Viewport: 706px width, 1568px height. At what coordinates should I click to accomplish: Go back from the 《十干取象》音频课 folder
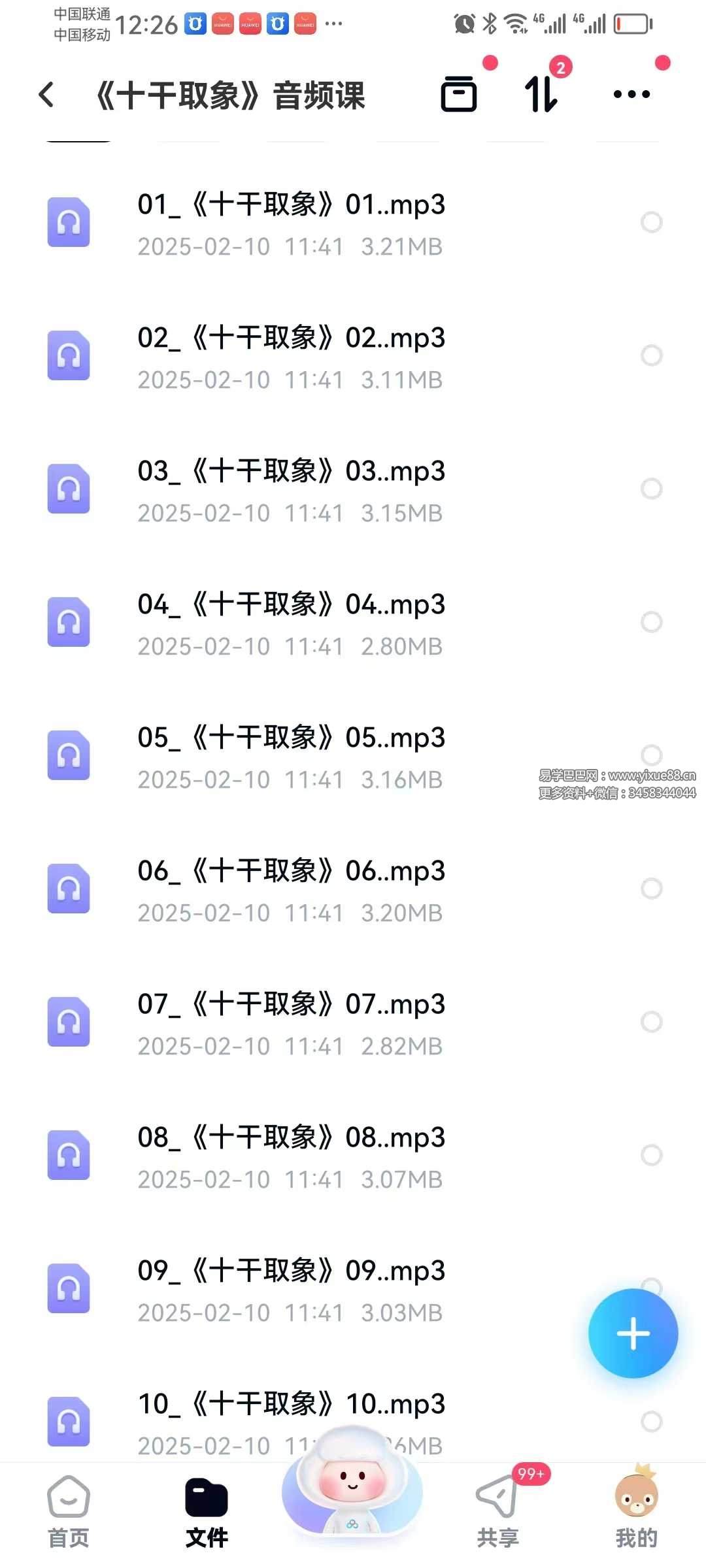[46, 95]
